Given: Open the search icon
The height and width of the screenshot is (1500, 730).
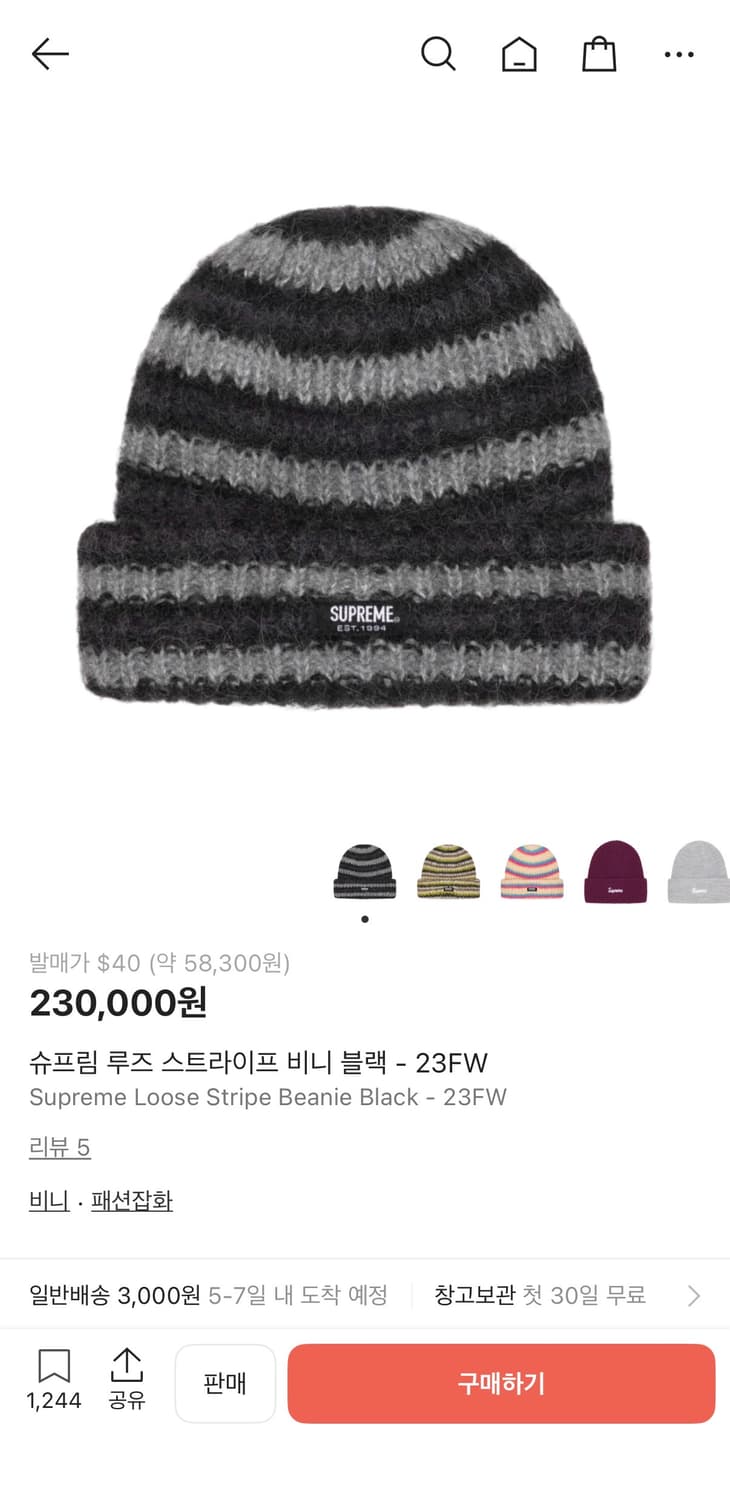Looking at the screenshot, I should click(438, 54).
